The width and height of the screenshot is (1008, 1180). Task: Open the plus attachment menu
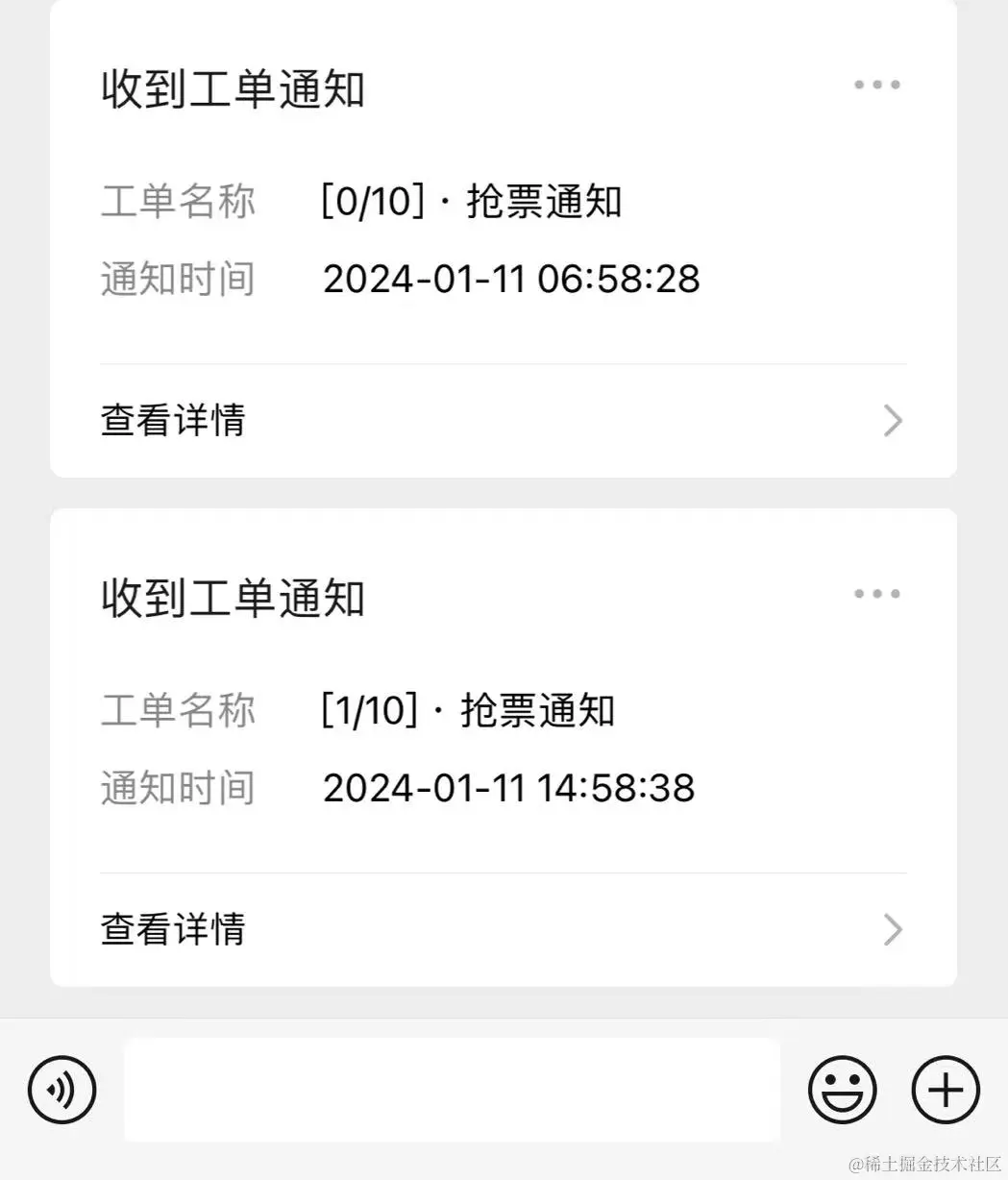tap(946, 1090)
